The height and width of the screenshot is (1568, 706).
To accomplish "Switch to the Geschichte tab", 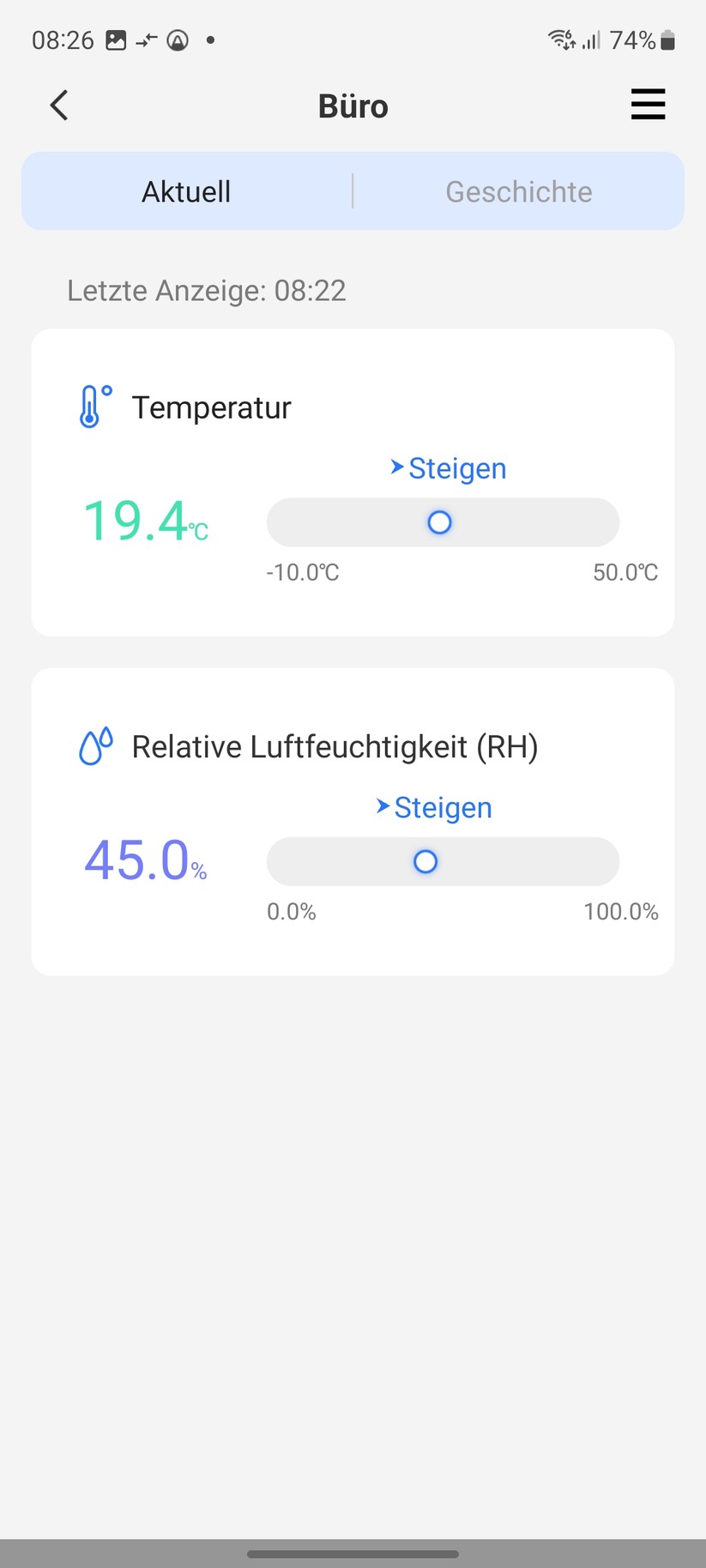I will [x=518, y=190].
